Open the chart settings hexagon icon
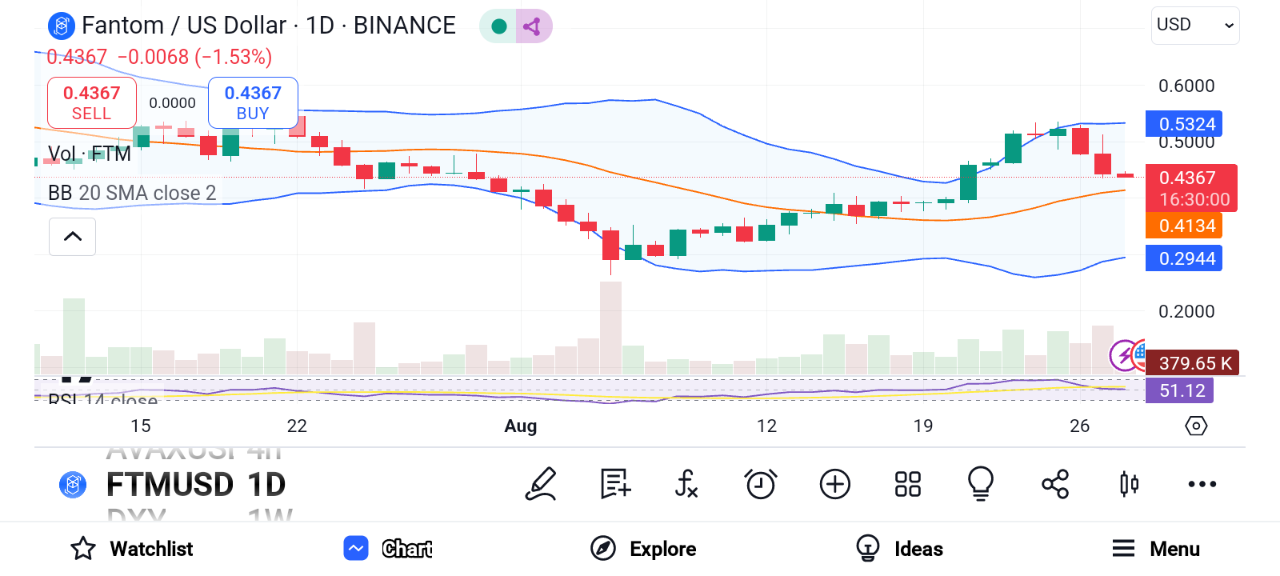The image size is (1280, 576). point(1196,426)
